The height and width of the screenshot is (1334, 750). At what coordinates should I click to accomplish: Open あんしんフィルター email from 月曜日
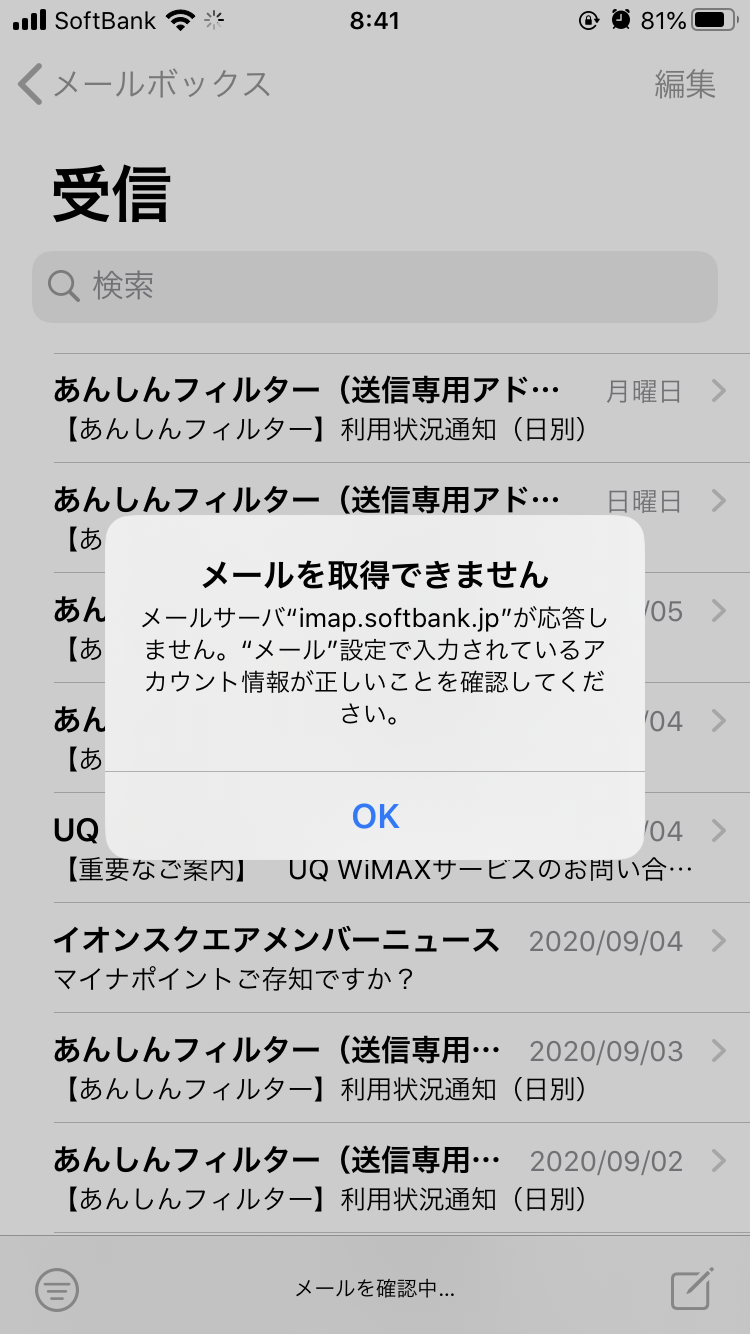pyautogui.click(x=375, y=408)
